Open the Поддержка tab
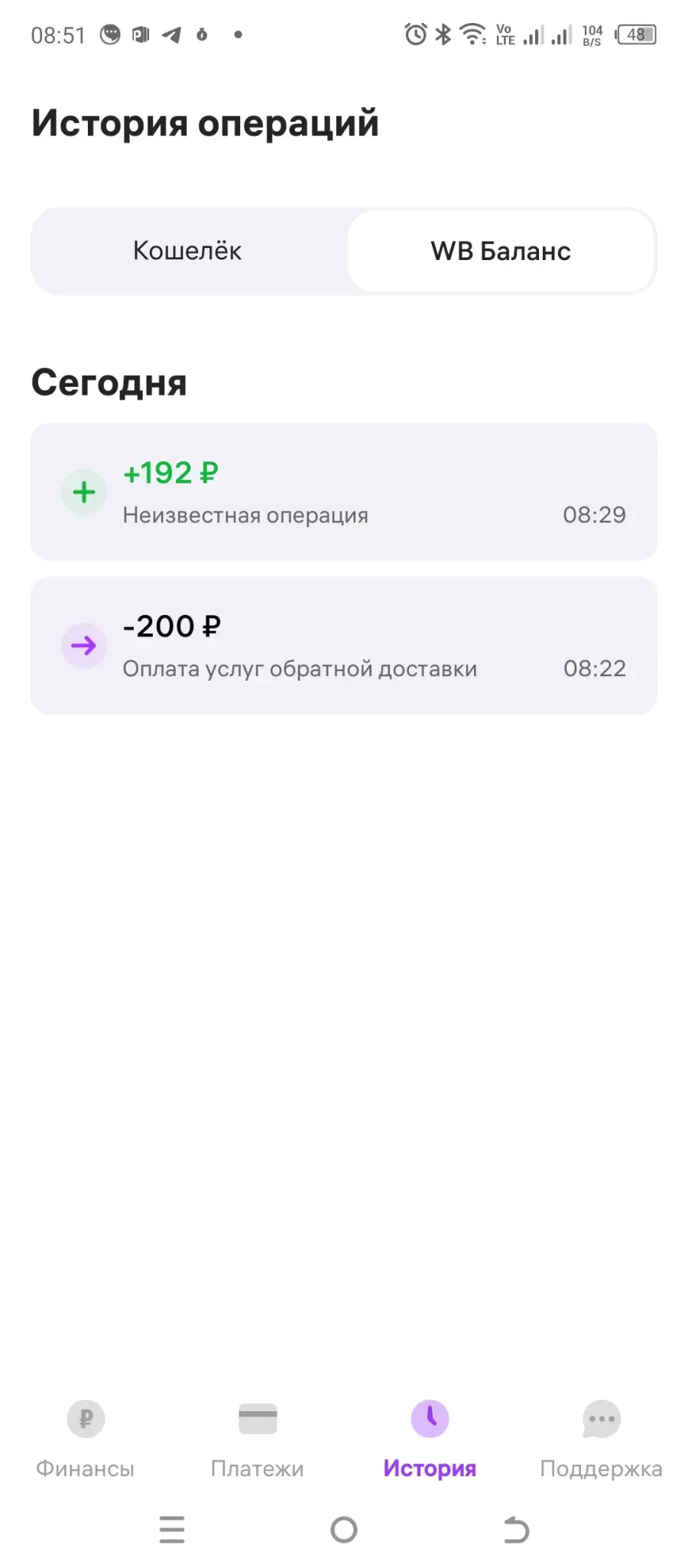The image size is (688, 1568). pyautogui.click(x=602, y=1440)
